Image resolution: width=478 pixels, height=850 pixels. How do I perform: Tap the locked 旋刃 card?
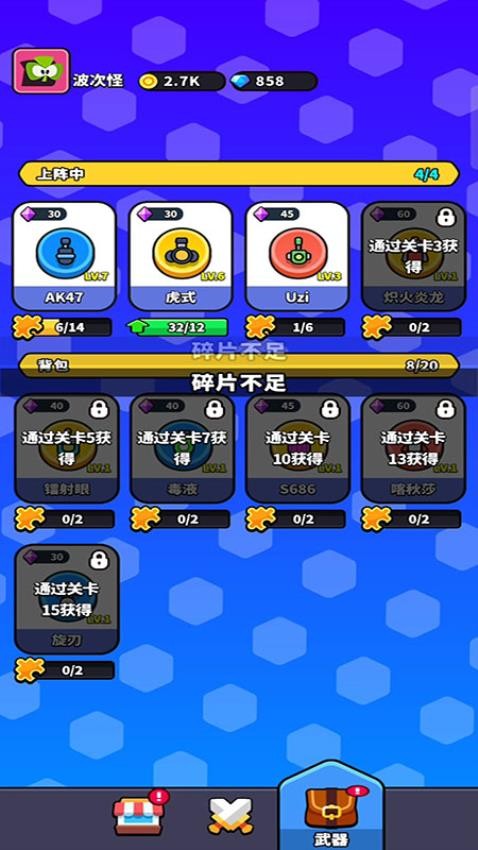point(67,599)
